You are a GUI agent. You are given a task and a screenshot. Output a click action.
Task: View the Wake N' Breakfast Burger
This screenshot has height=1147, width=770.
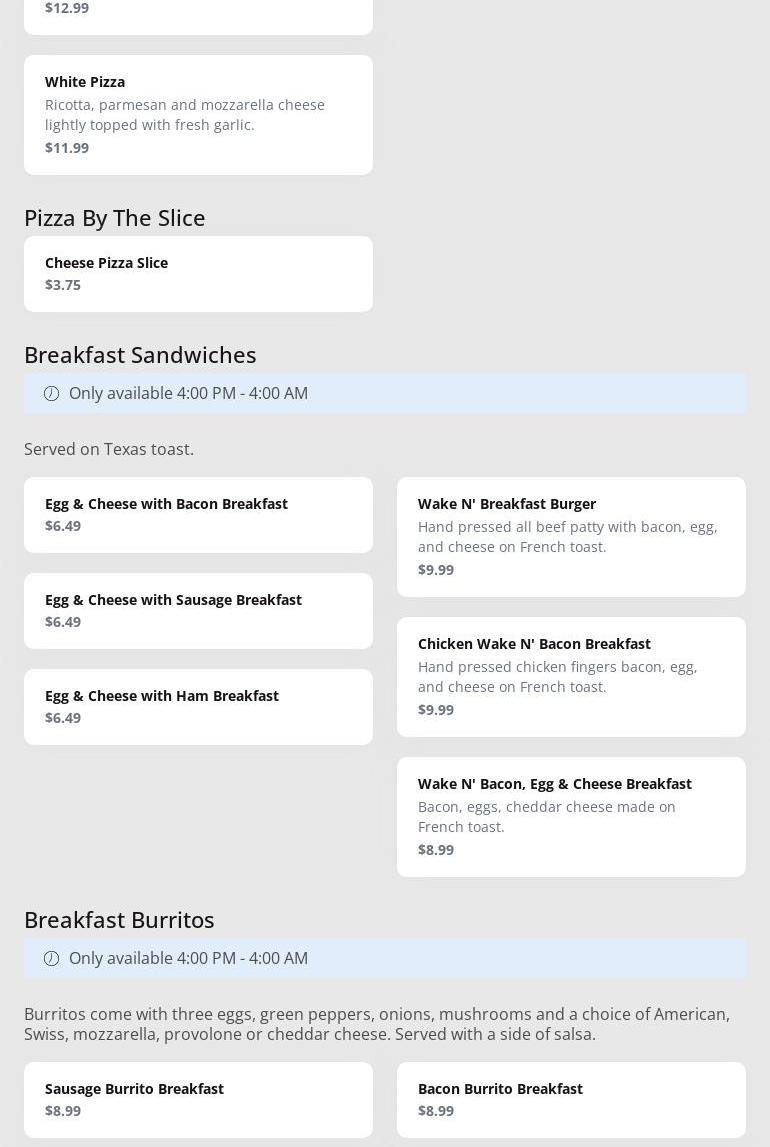coord(570,536)
